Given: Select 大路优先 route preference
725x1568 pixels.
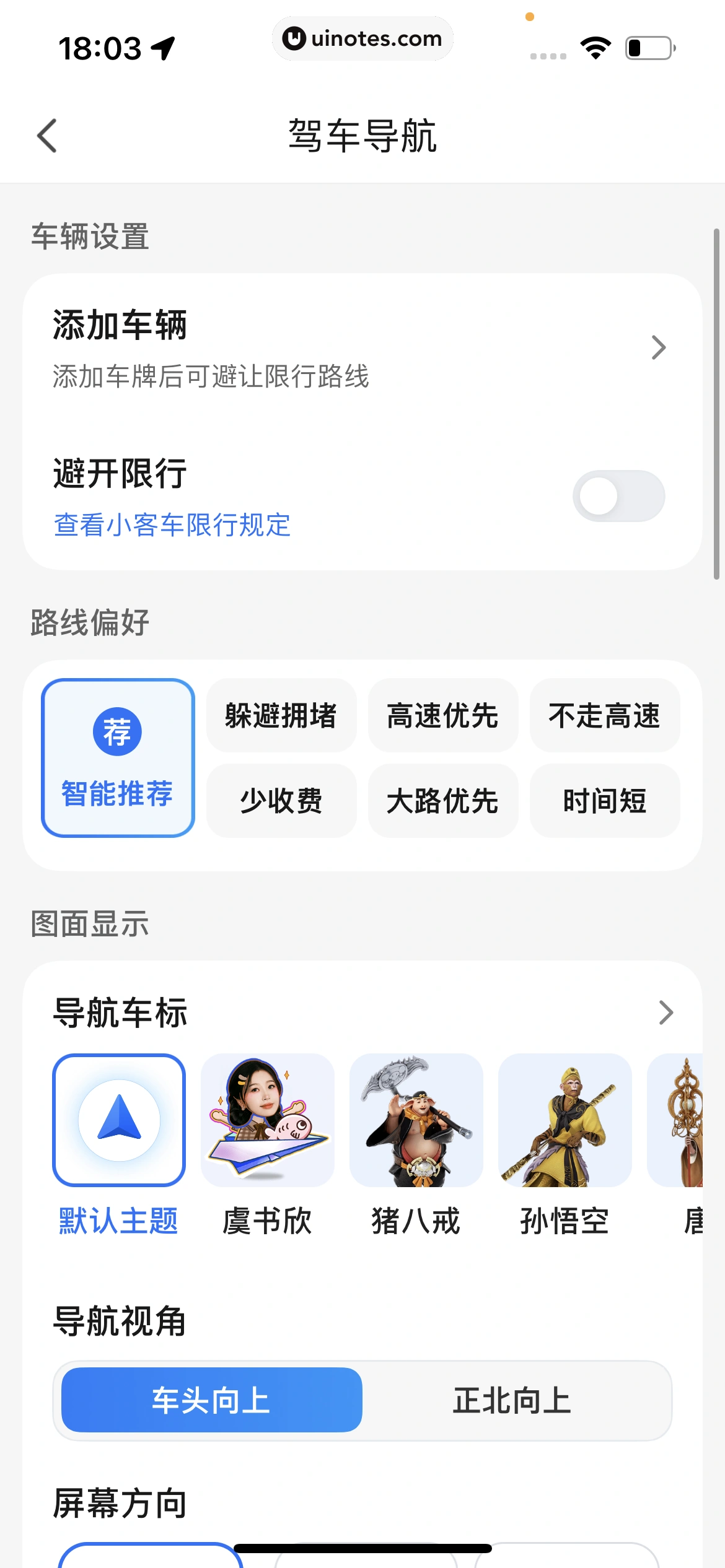Looking at the screenshot, I should tap(443, 801).
